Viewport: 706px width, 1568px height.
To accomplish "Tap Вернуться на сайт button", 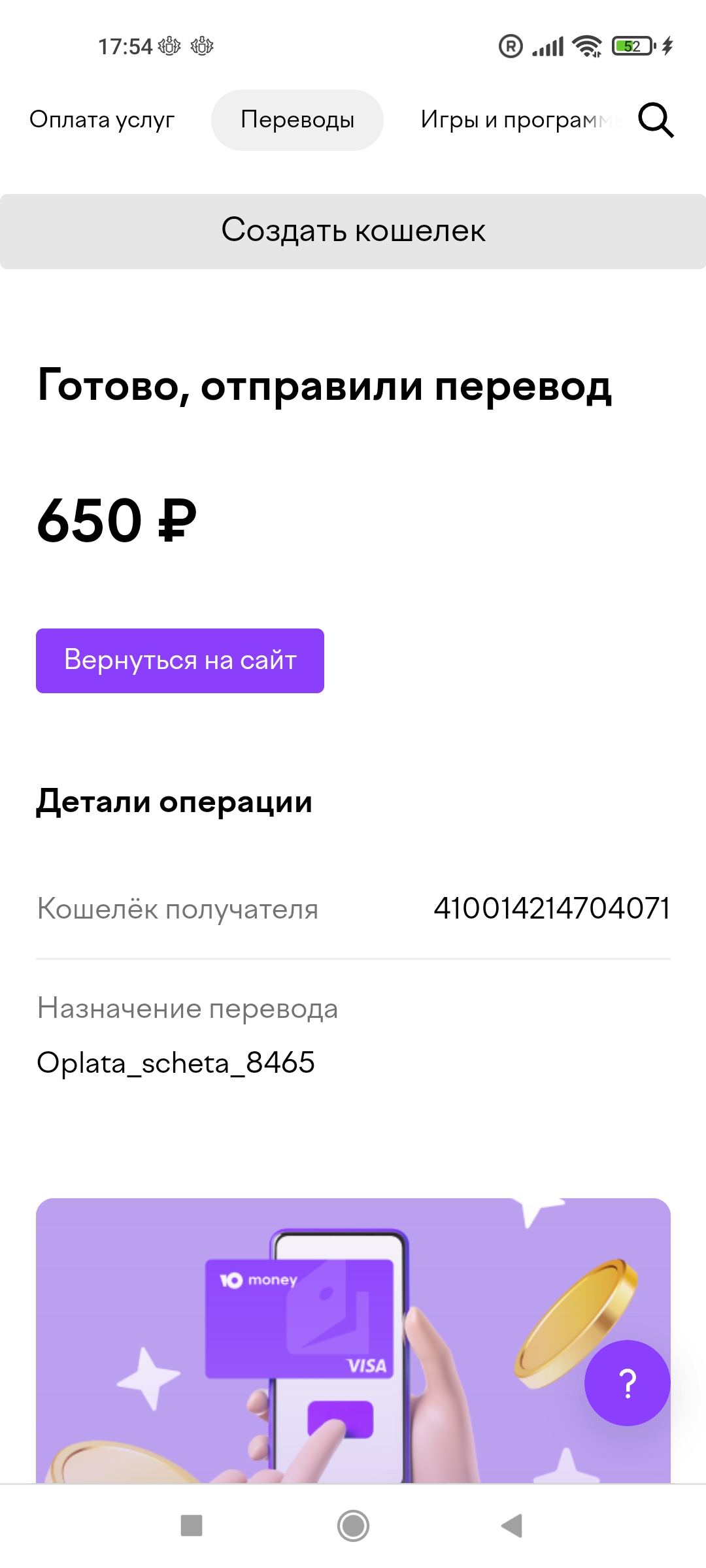I will 180,661.
